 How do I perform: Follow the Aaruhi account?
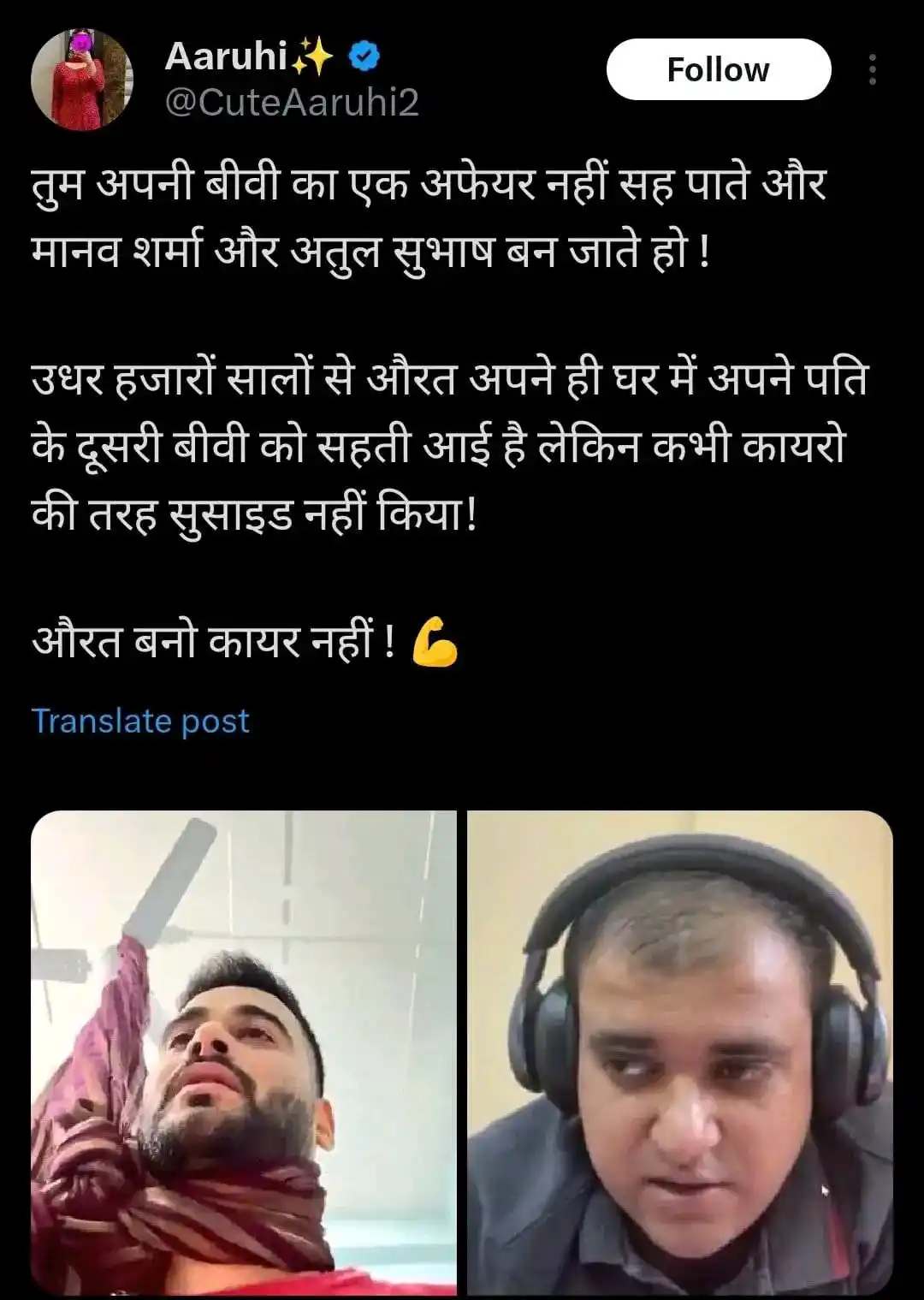[718, 69]
